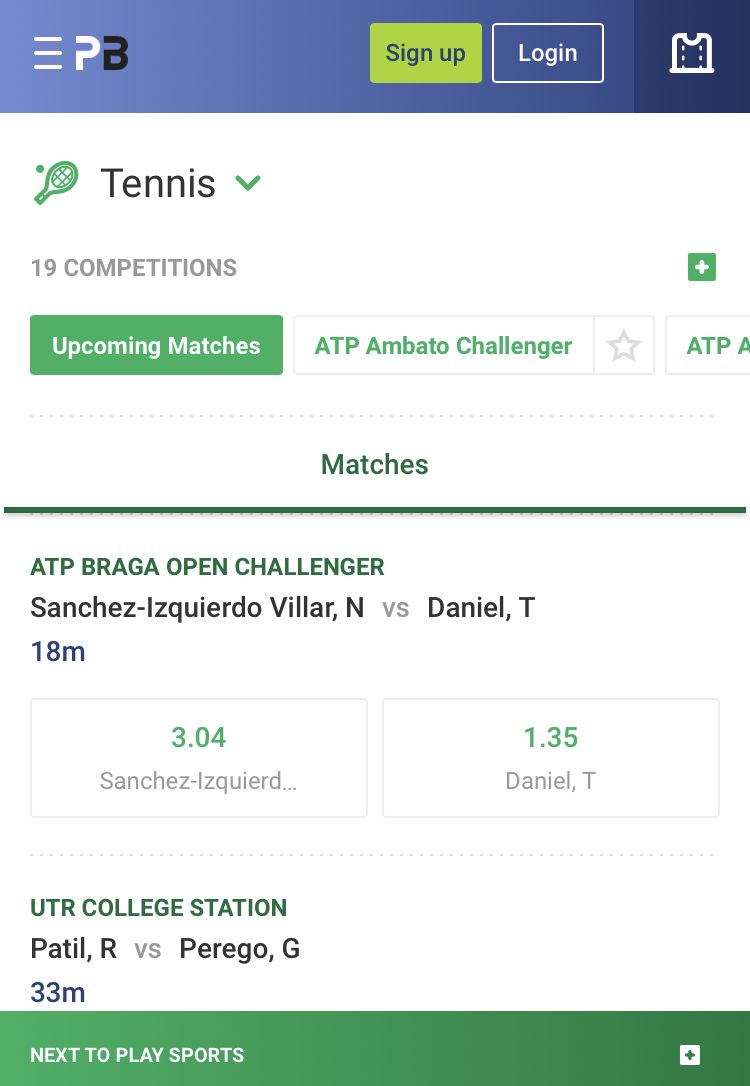
Task: Open Patil vs Perego match
Action: tap(165, 949)
